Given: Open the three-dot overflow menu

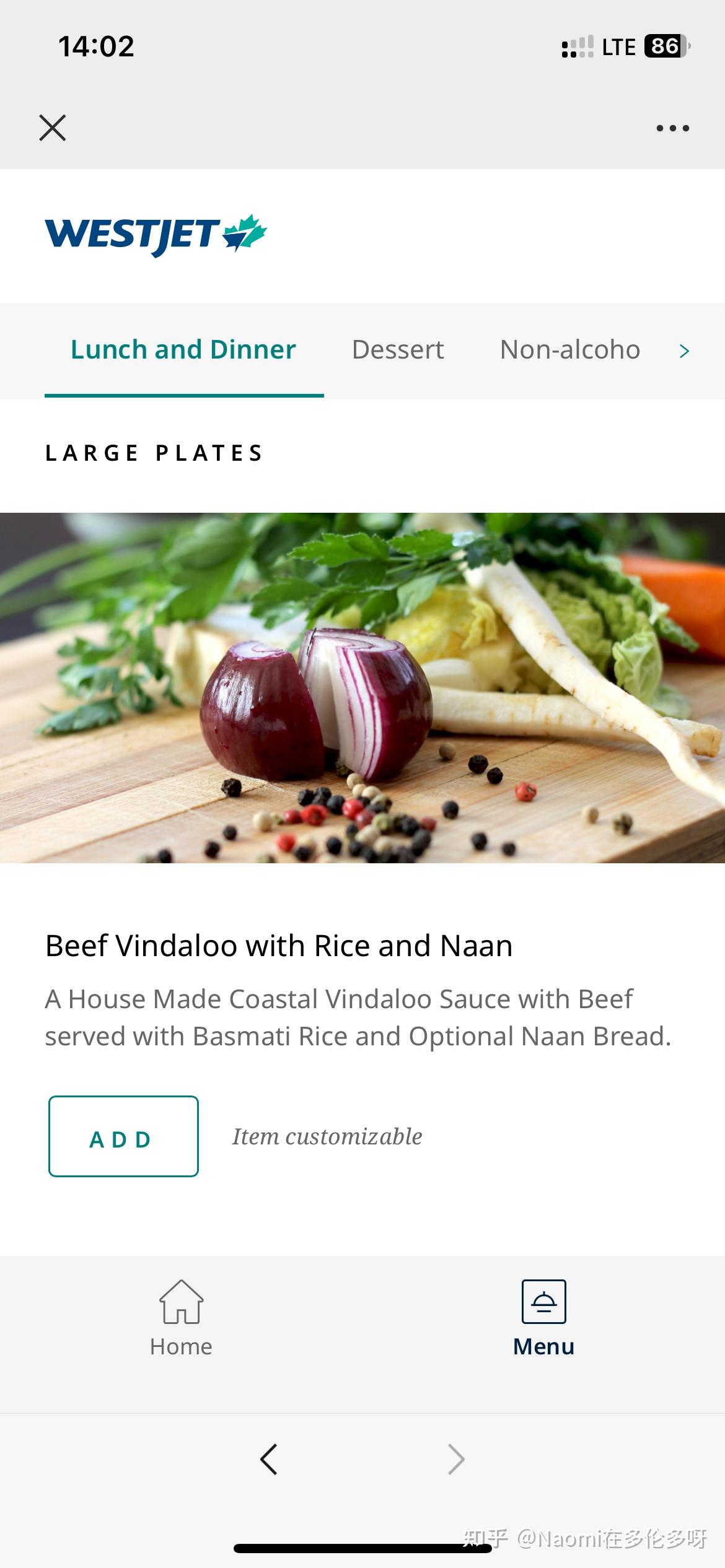Looking at the screenshot, I should pyautogui.click(x=672, y=128).
